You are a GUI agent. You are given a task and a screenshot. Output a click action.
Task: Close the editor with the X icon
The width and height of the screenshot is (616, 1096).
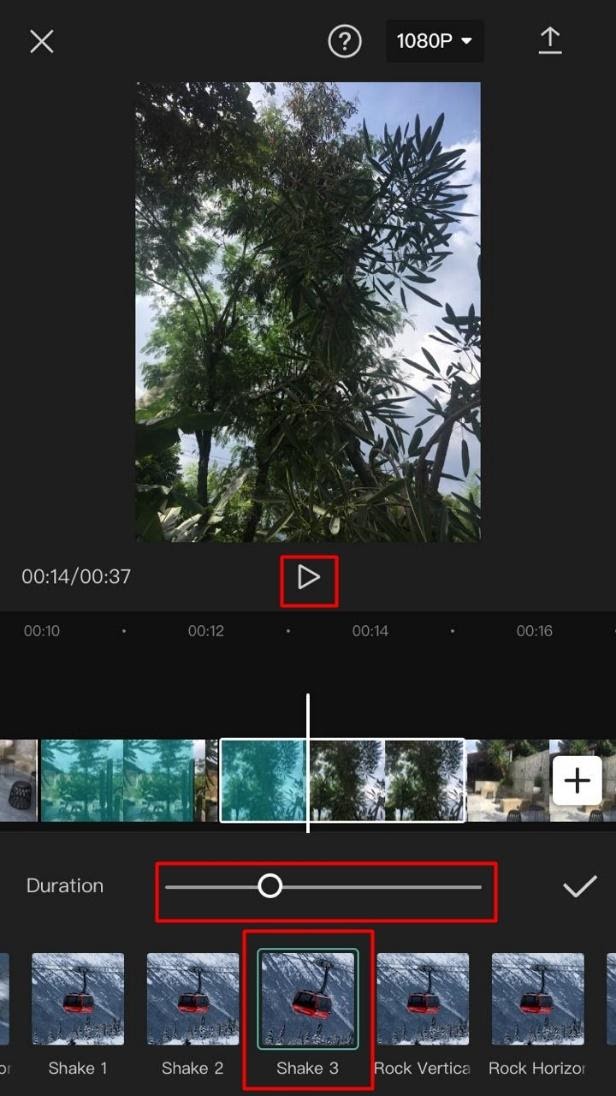click(x=41, y=42)
